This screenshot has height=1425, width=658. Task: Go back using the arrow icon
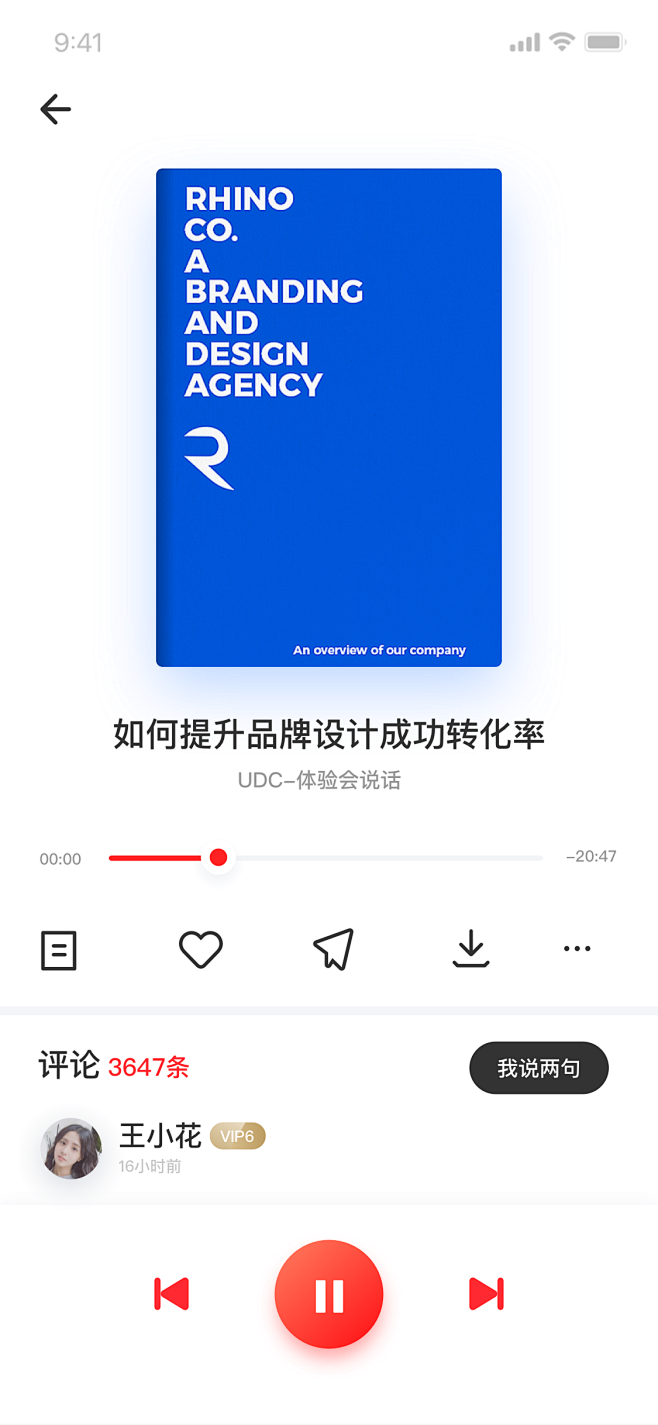coord(56,109)
